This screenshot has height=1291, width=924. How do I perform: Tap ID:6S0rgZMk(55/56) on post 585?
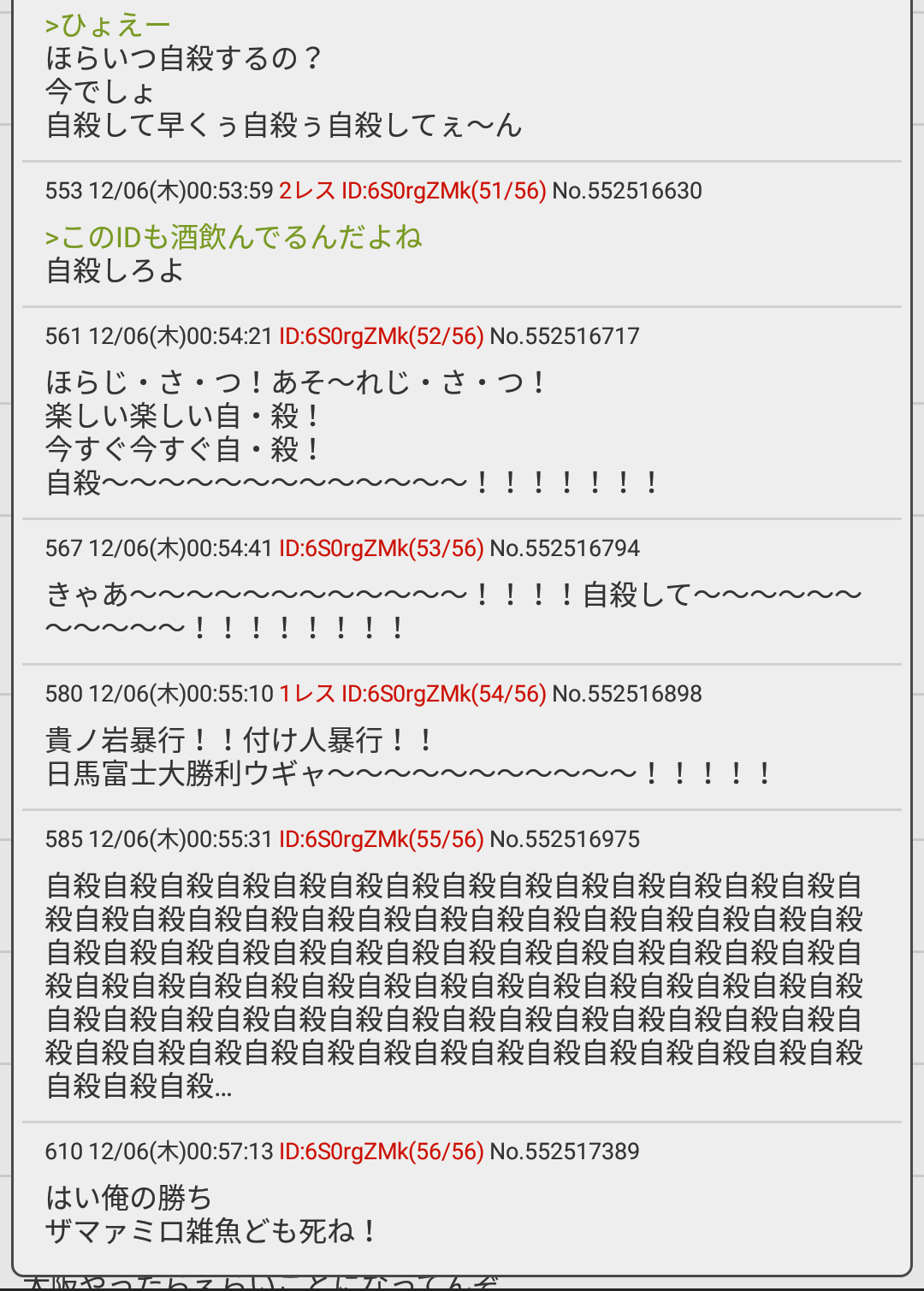click(381, 839)
